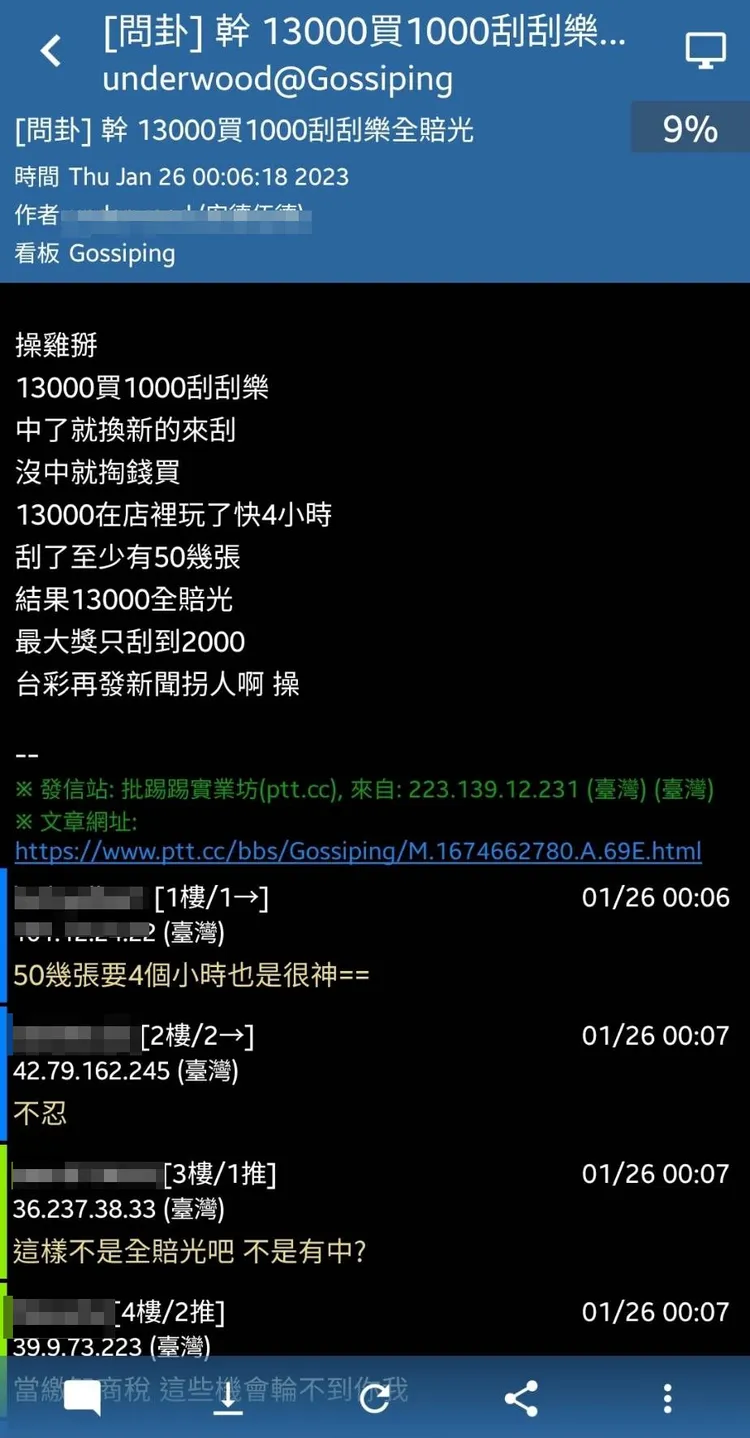
Task: Tap the timestamp 'Thu Jan 26 00:06:18 2023'
Action: click(205, 176)
